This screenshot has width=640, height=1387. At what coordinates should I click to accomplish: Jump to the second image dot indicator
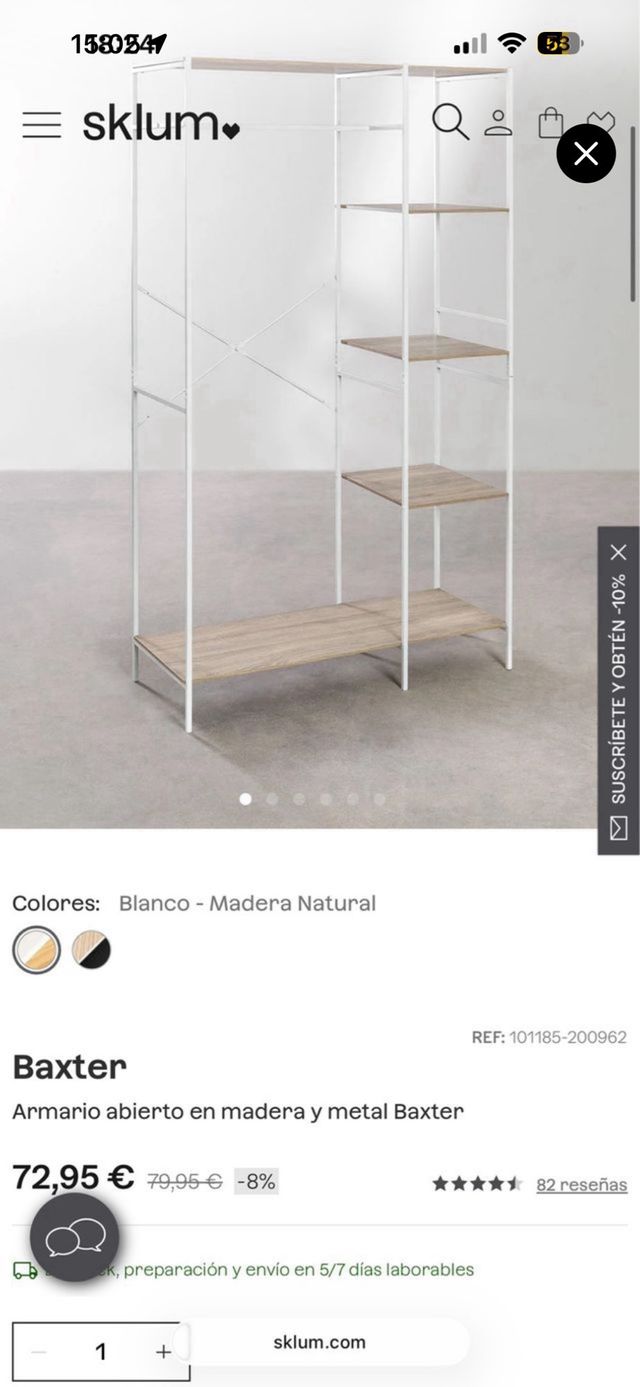[272, 799]
